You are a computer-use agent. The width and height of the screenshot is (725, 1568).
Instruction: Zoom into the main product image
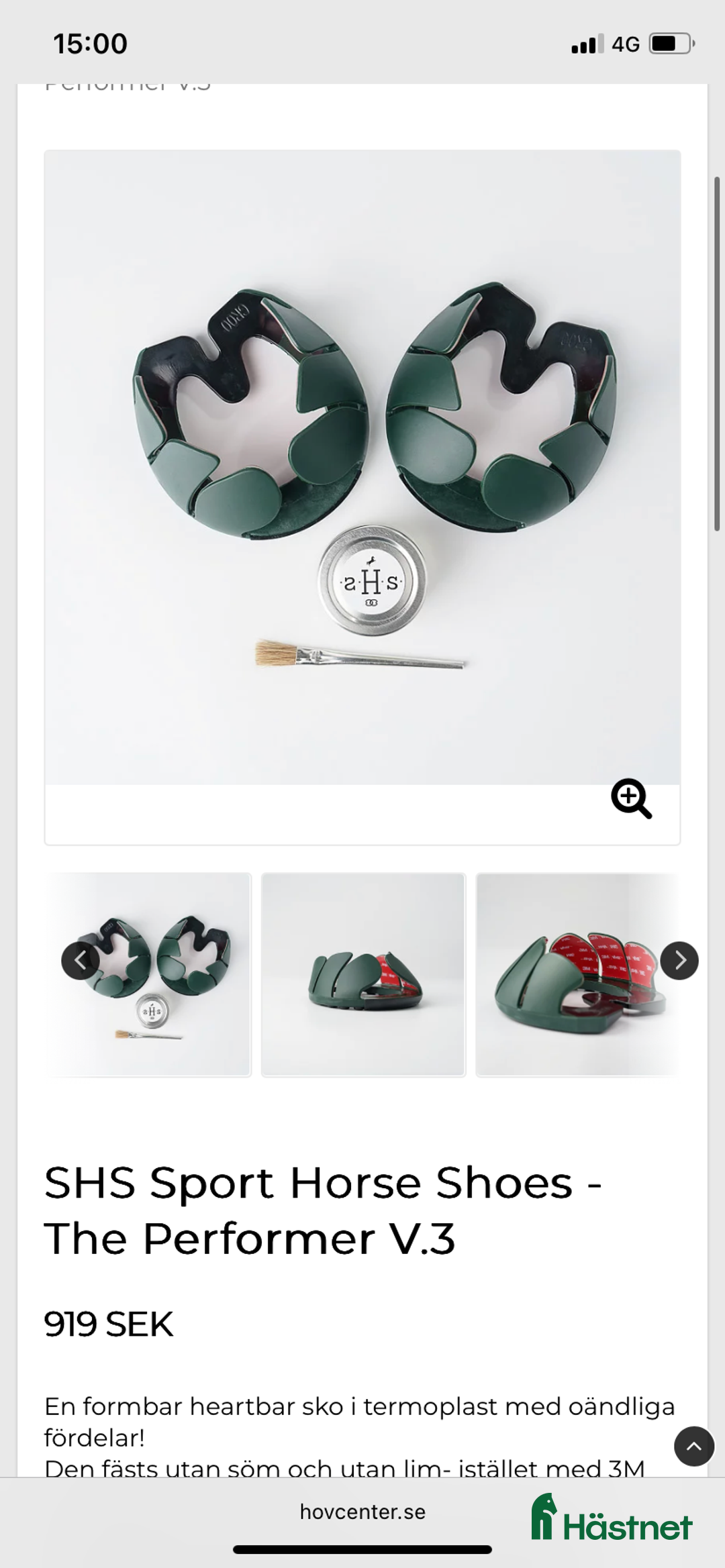(x=631, y=798)
